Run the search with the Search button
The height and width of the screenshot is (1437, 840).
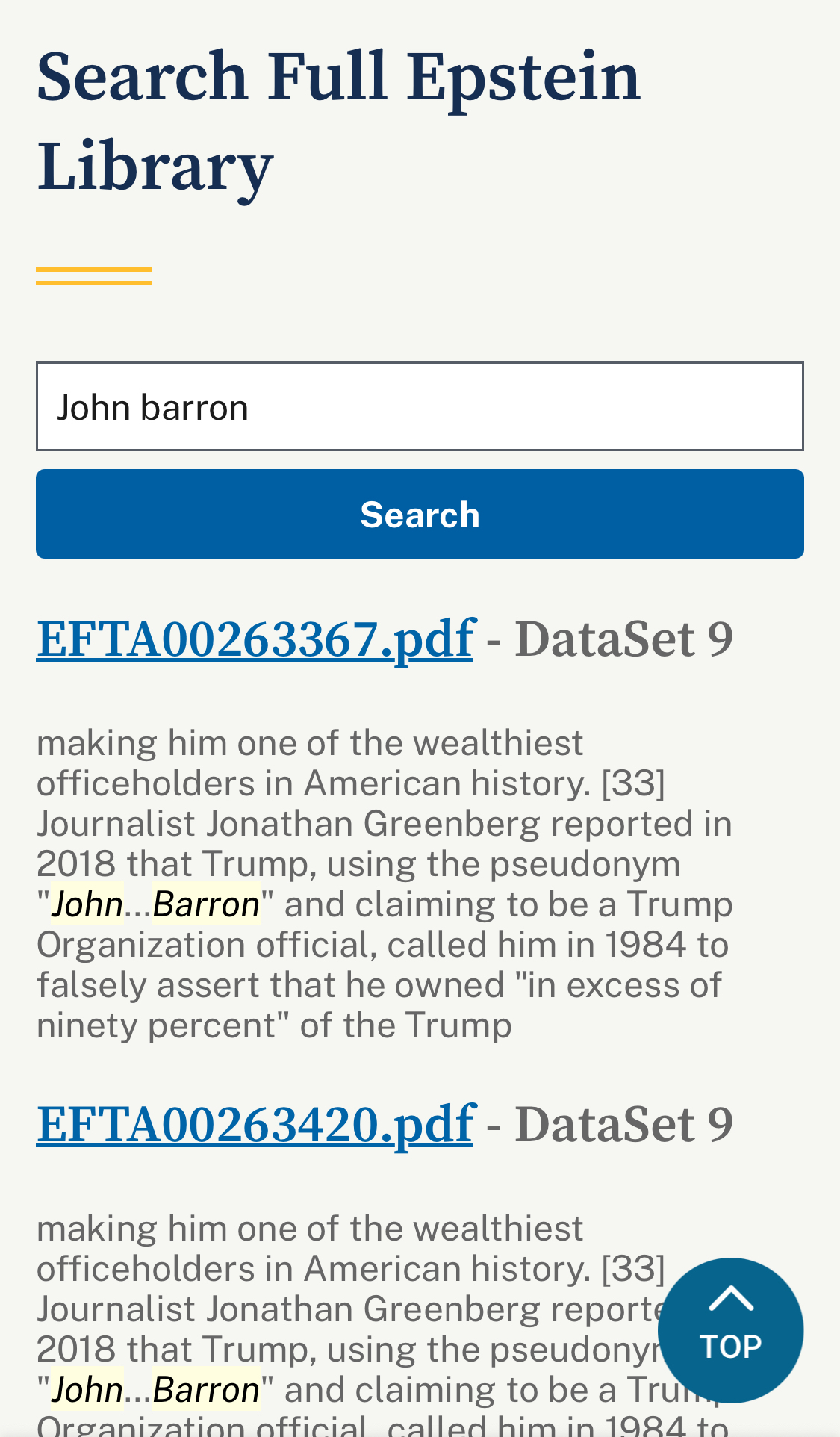tap(420, 515)
